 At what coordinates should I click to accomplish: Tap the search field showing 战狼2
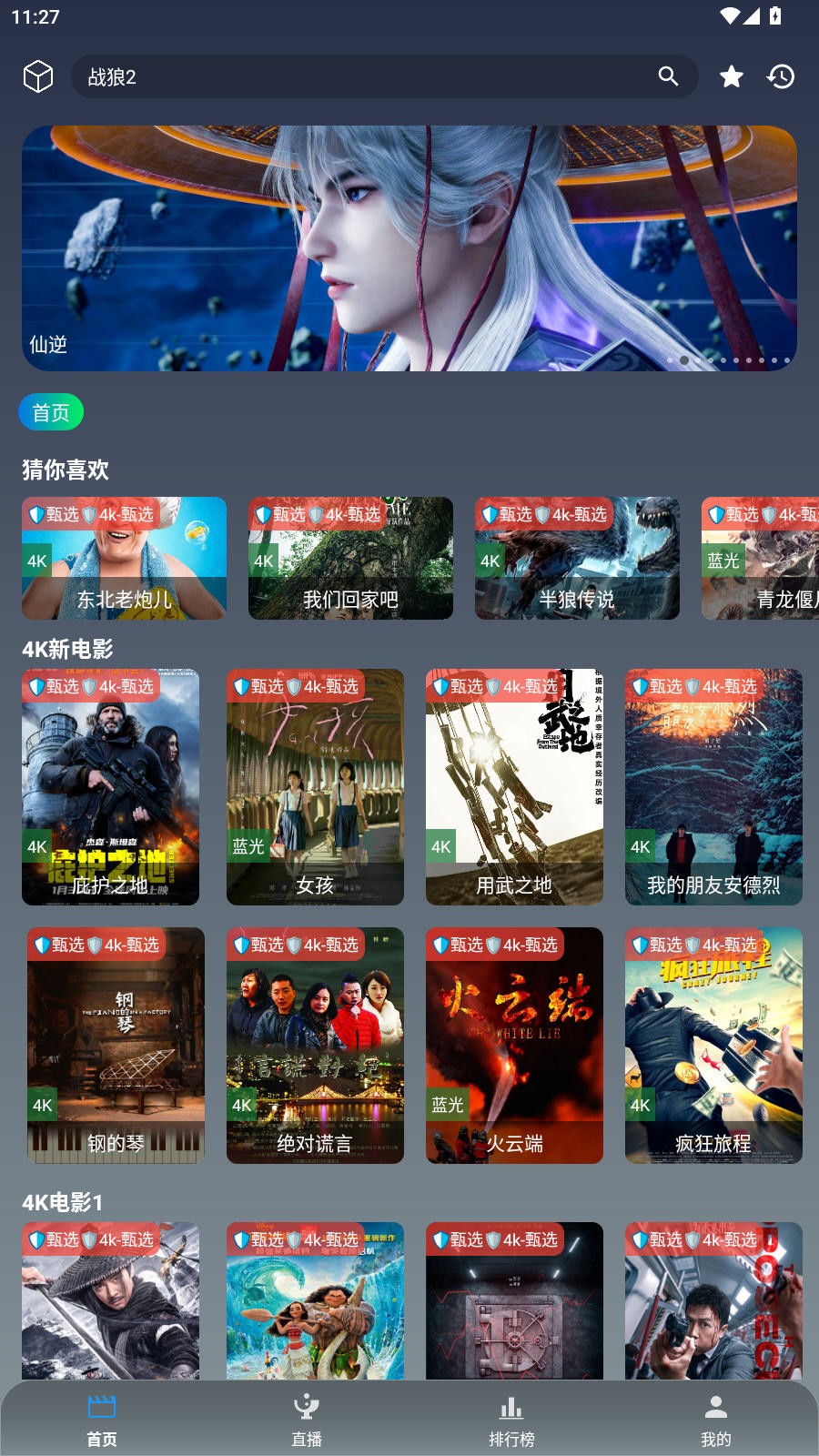[x=364, y=76]
